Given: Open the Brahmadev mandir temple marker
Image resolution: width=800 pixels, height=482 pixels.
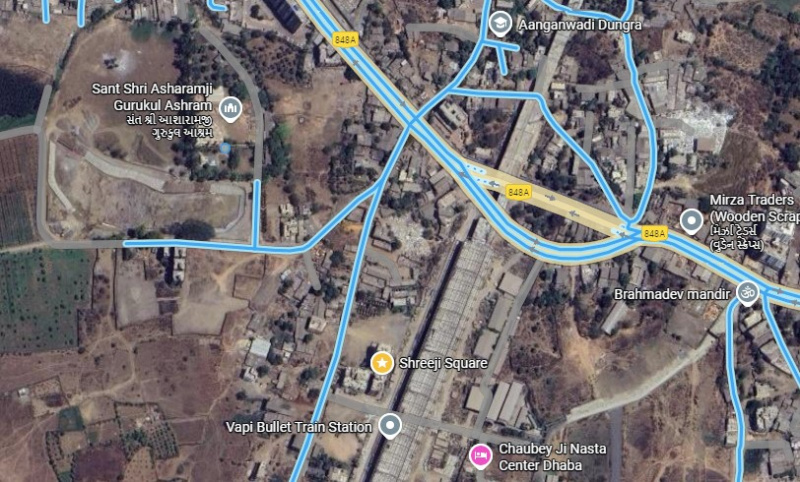Looking at the screenshot, I should [x=745, y=293].
